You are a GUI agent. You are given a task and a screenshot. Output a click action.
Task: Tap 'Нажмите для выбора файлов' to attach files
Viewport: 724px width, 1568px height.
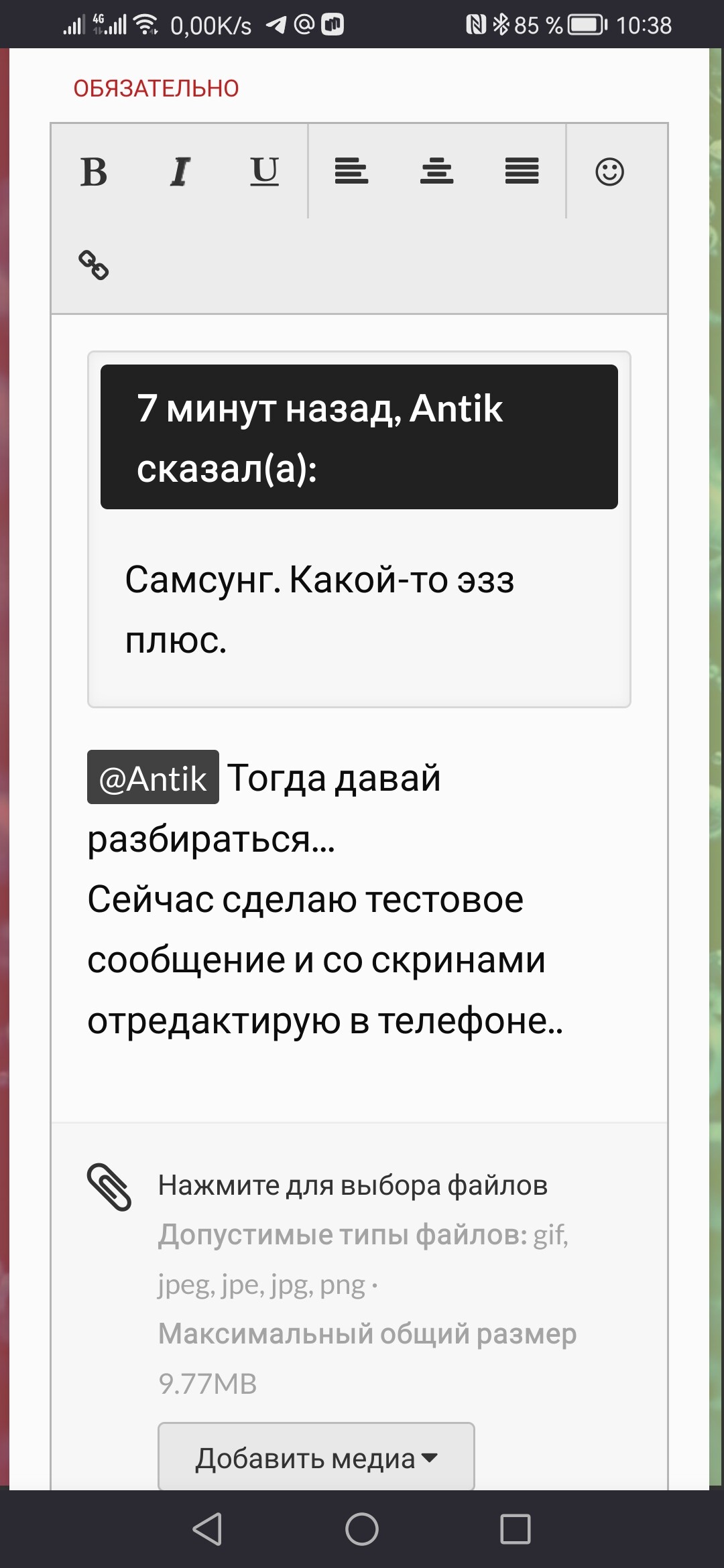353,1185
